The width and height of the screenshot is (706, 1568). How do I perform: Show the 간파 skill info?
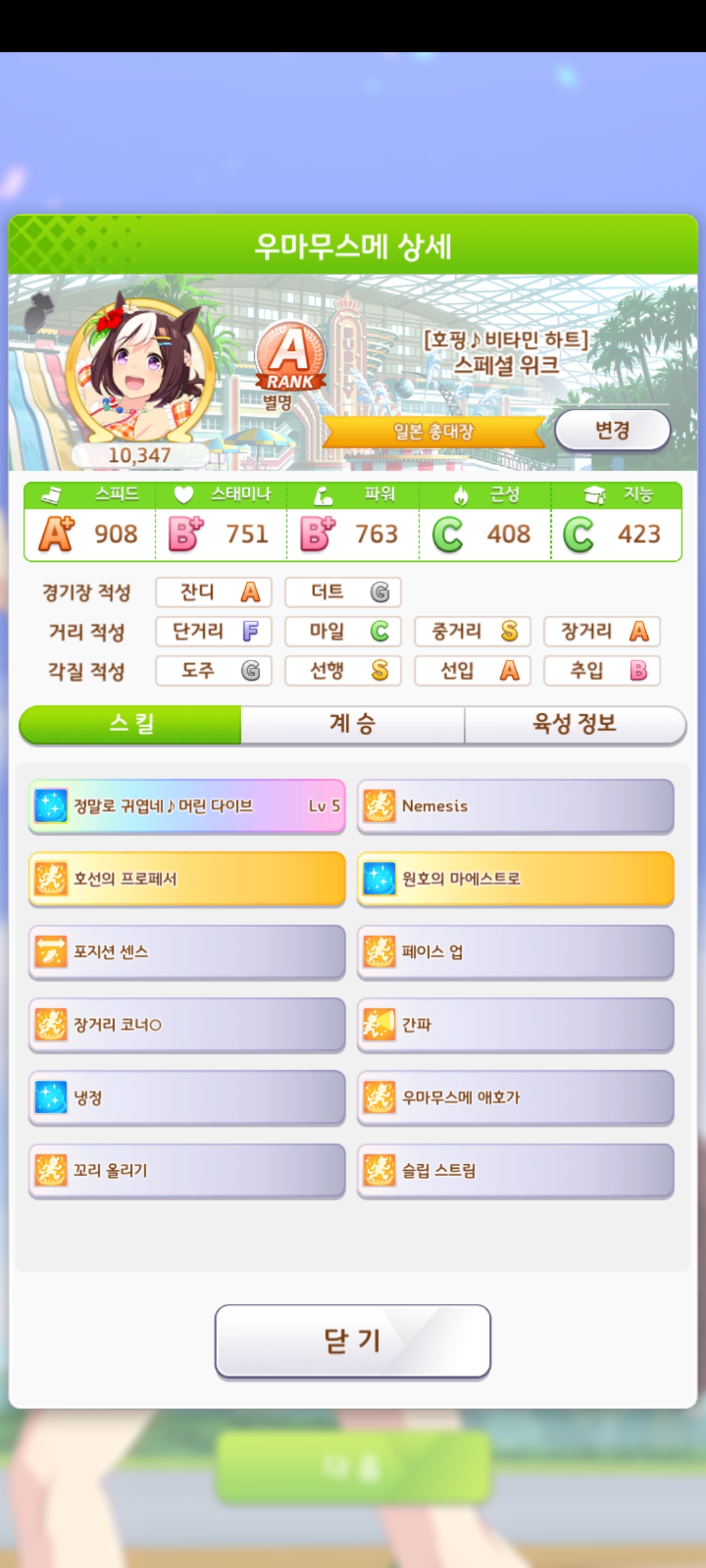[x=515, y=1024]
